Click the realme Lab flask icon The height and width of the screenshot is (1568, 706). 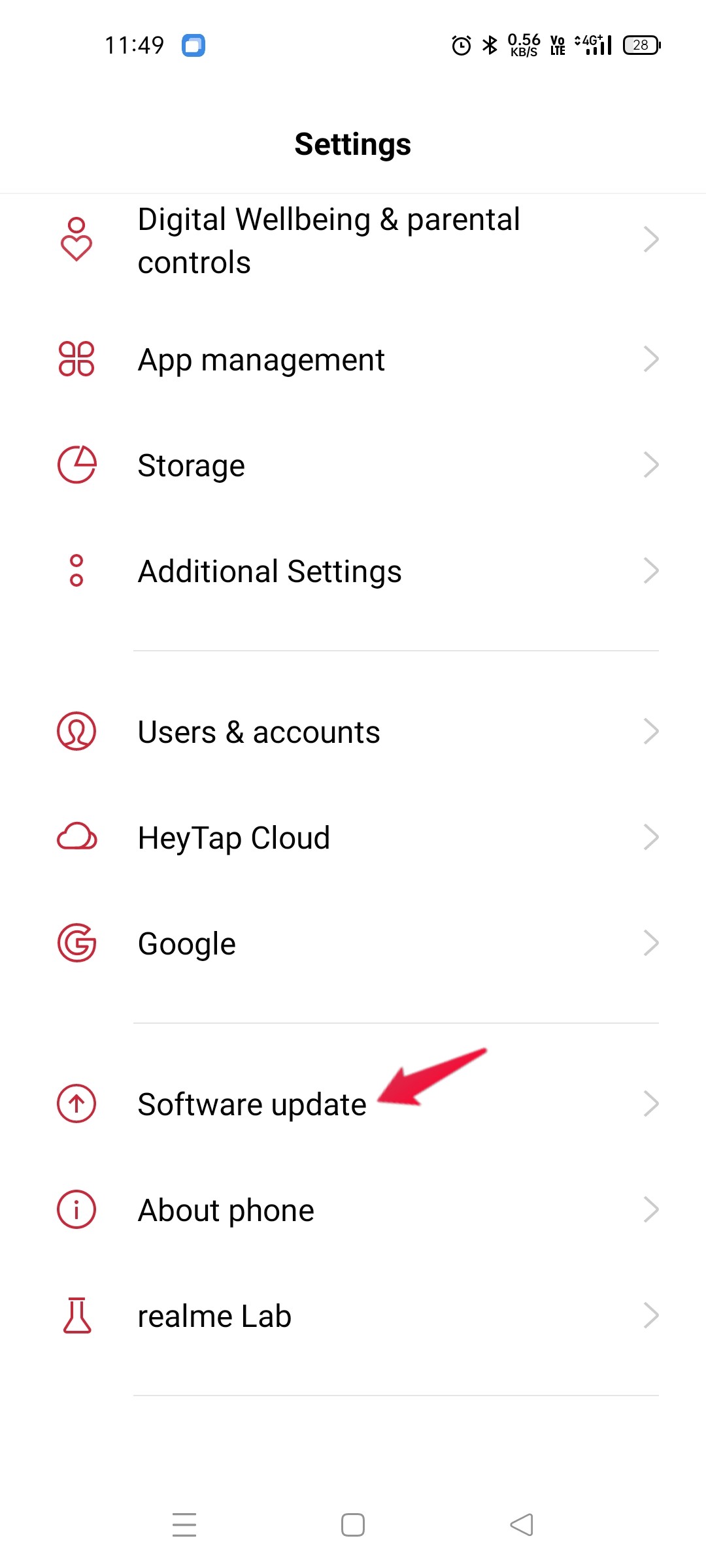point(76,1315)
